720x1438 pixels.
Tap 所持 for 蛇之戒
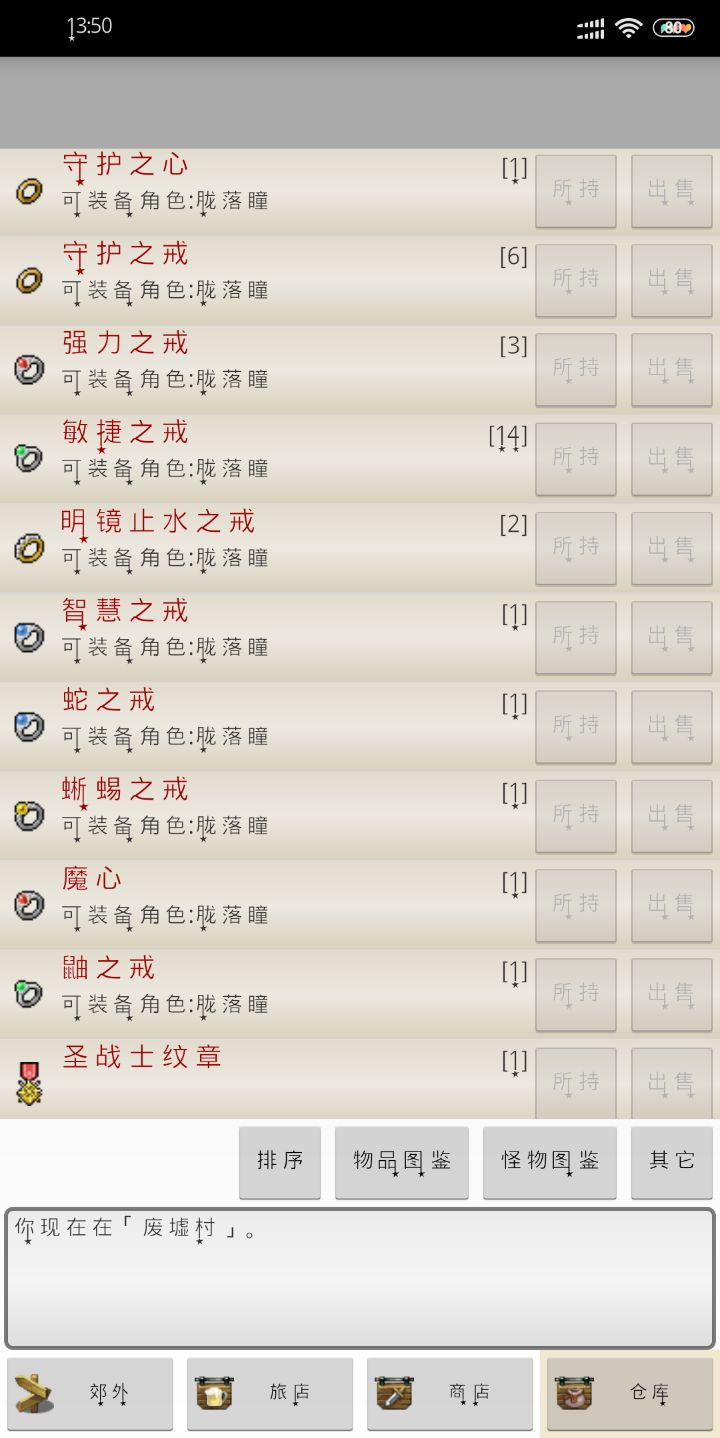(x=576, y=726)
